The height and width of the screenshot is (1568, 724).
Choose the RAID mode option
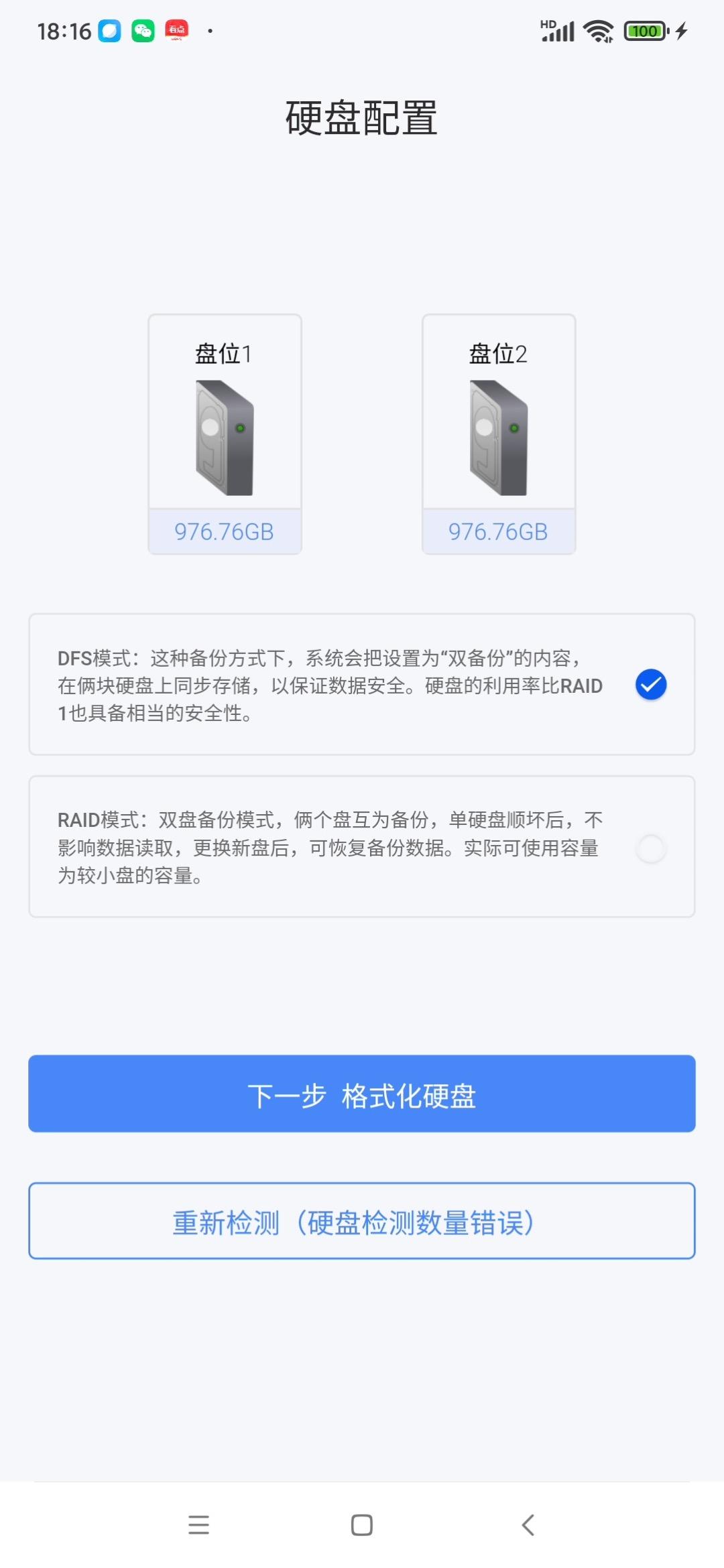coord(650,848)
